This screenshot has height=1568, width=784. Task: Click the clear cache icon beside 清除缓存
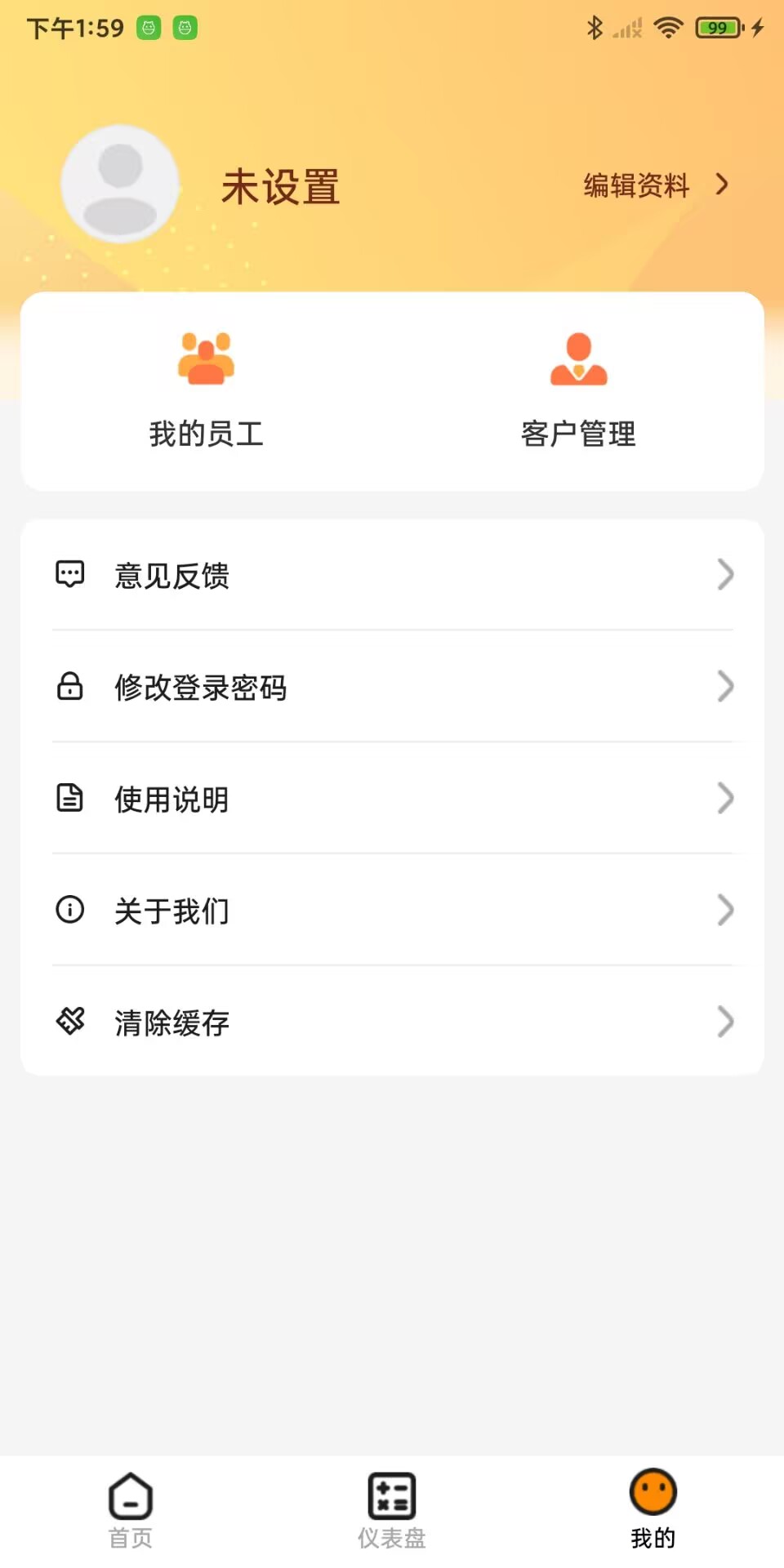click(70, 1022)
